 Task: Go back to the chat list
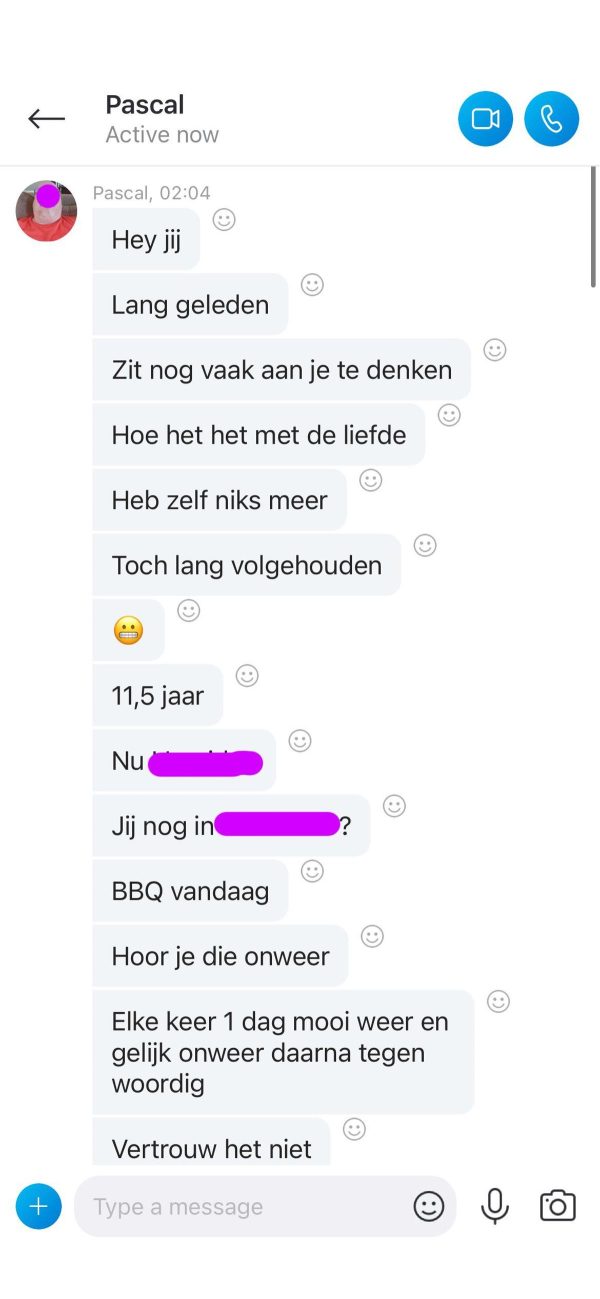click(46, 119)
